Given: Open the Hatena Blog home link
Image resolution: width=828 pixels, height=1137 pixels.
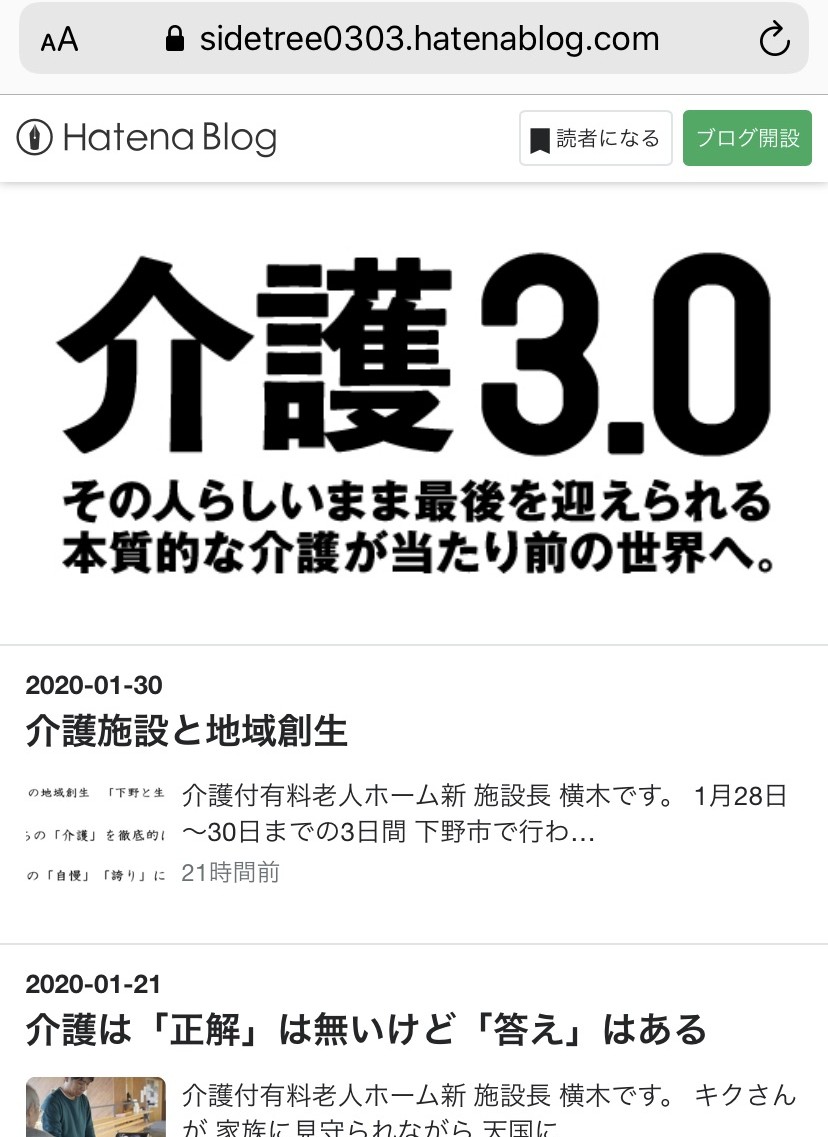Looking at the screenshot, I should 147,138.
